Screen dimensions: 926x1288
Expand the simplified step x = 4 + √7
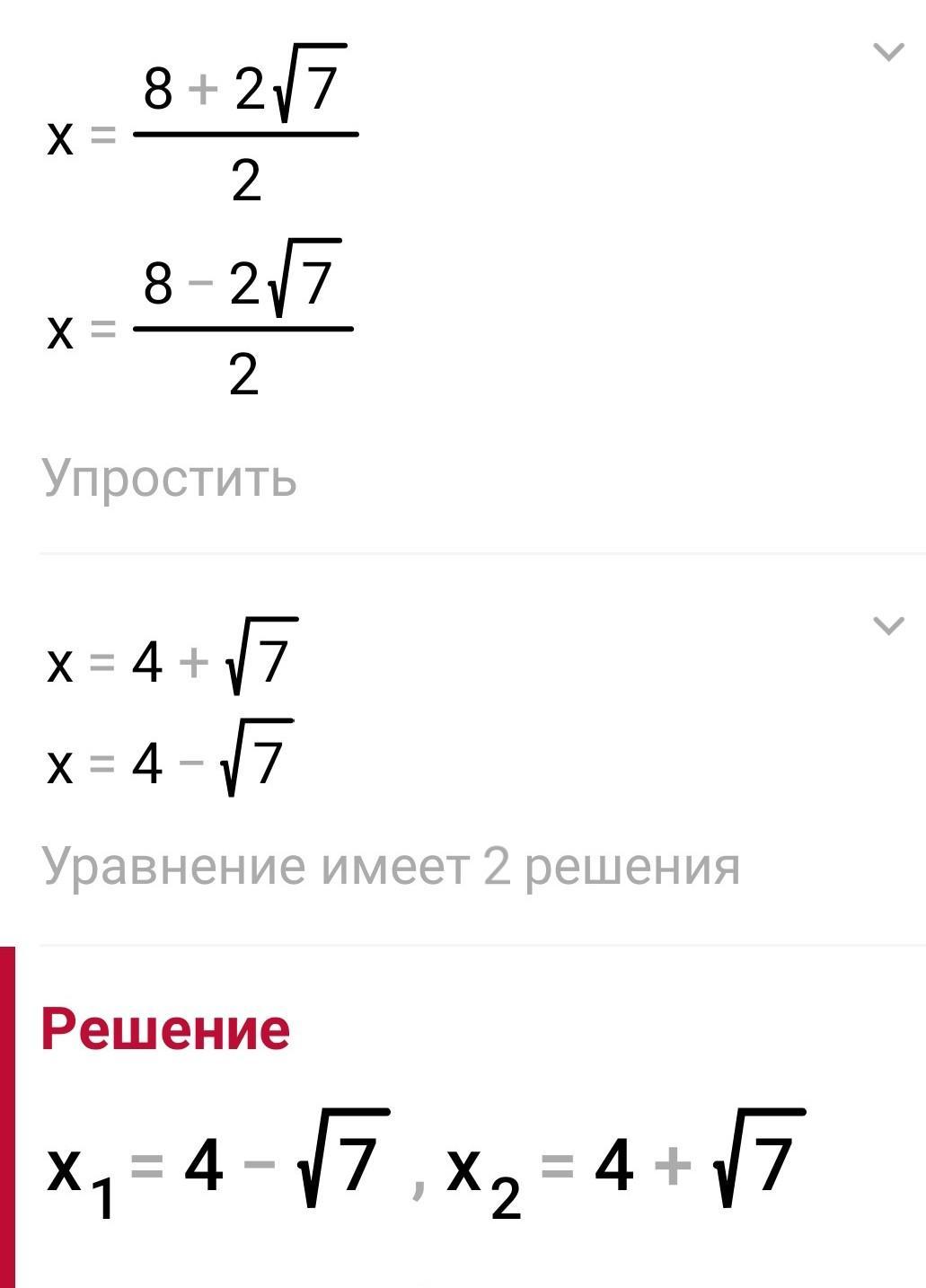pyautogui.click(x=888, y=625)
